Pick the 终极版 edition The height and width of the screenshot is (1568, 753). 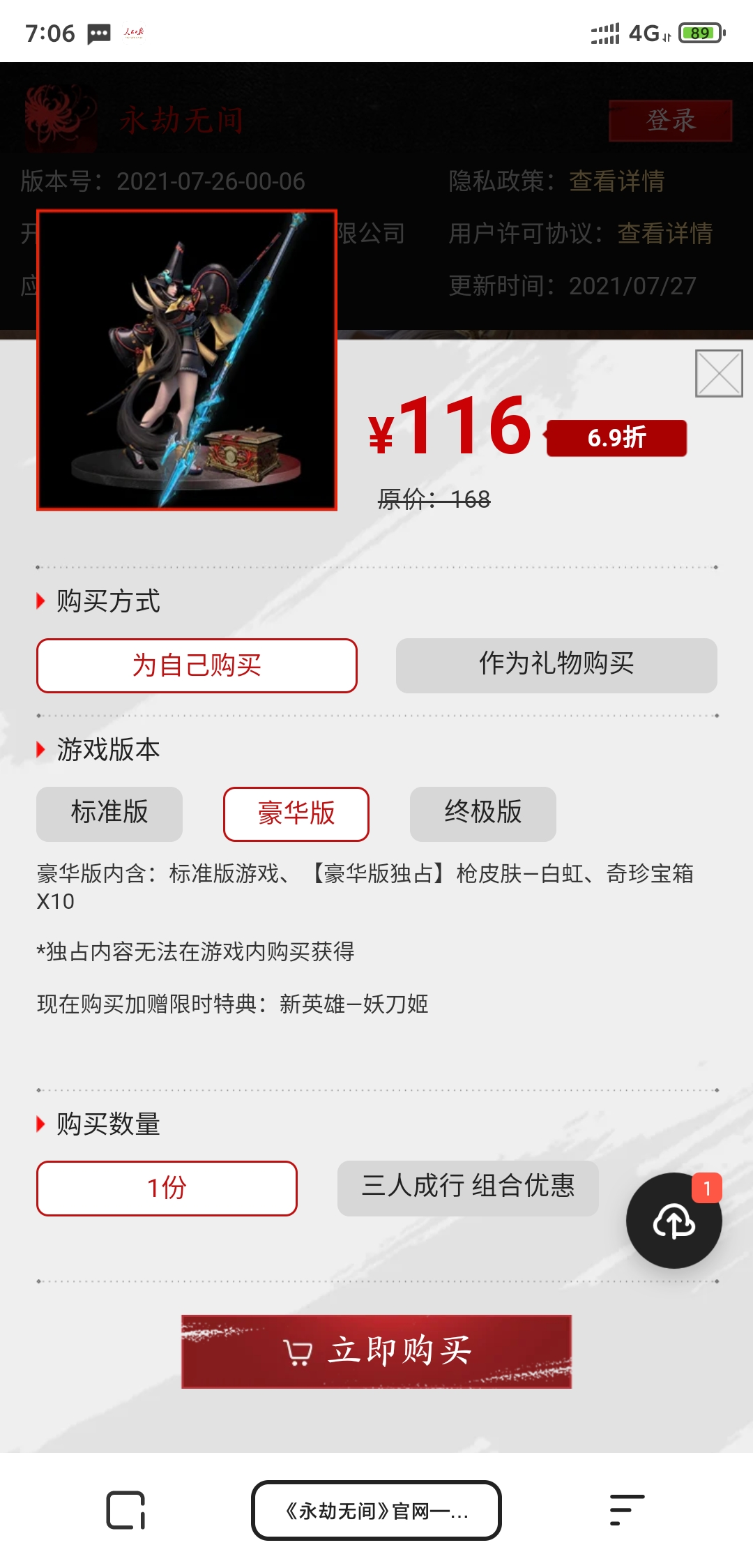click(x=482, y=813)
